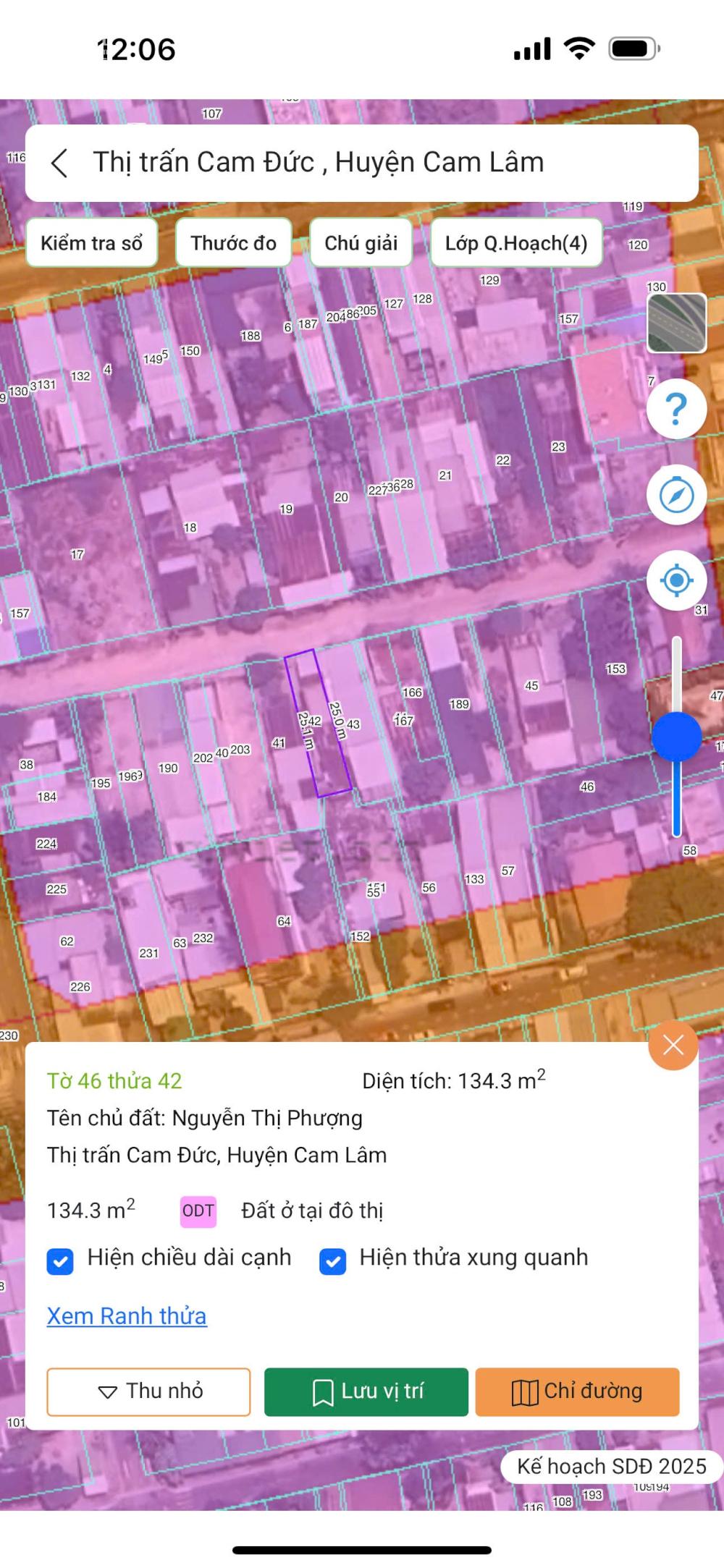Tap the blue layer opacity slider

coord(676,737)
